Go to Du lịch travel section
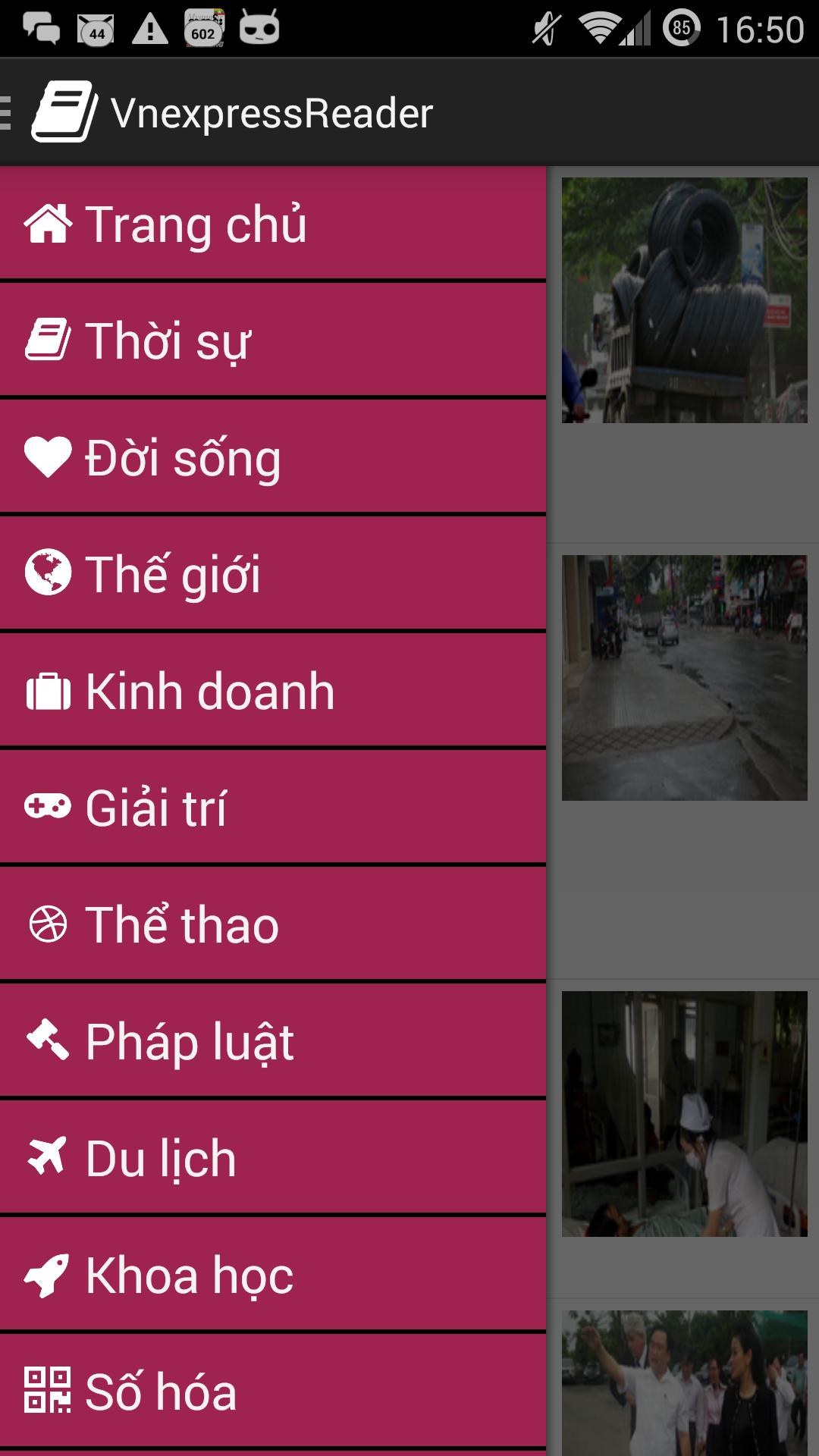Screen dimensions: 819x1456 pyautogui.click(x=272, y=1158)
